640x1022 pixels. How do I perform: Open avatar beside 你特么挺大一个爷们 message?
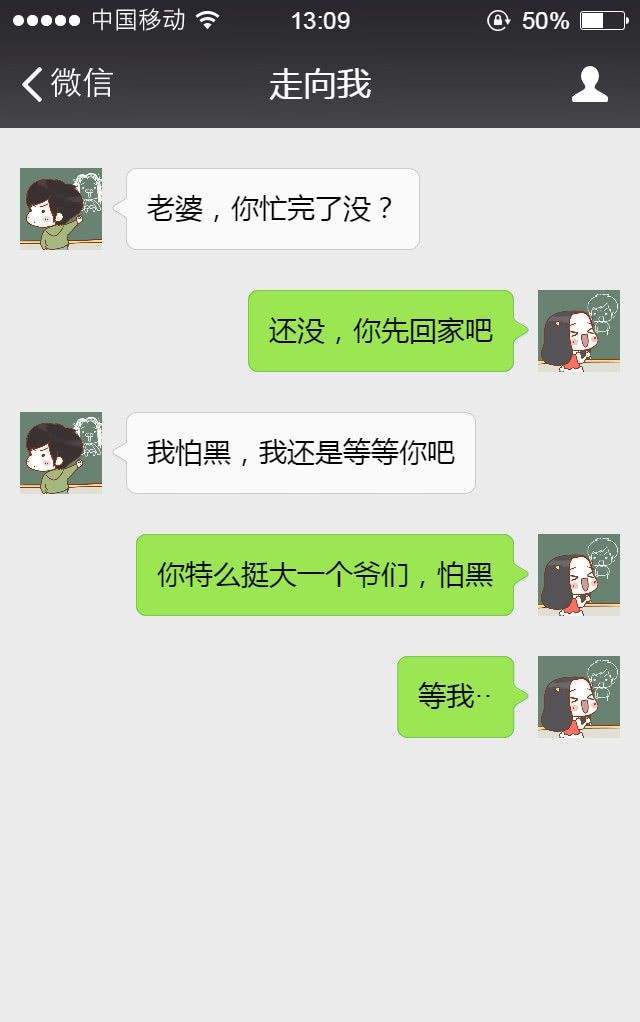pyautogui.click(x=578, y=575)
